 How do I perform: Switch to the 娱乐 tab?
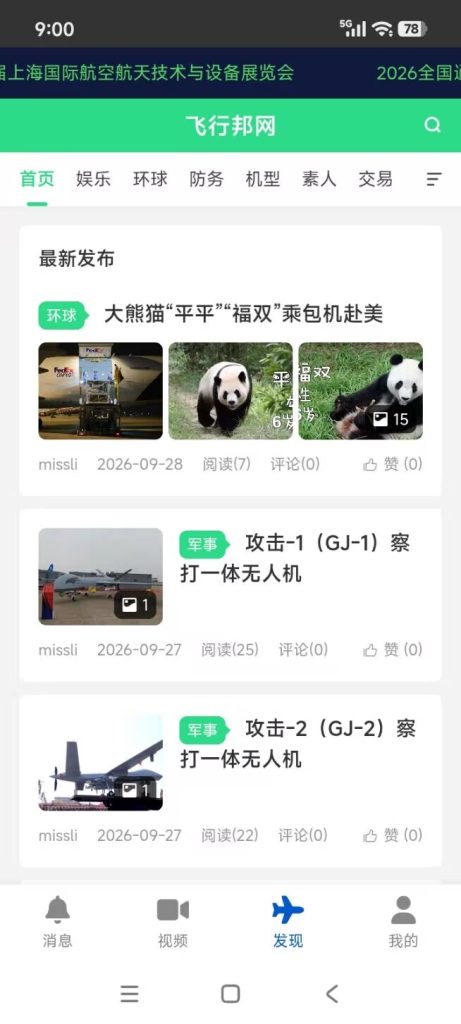93,179
